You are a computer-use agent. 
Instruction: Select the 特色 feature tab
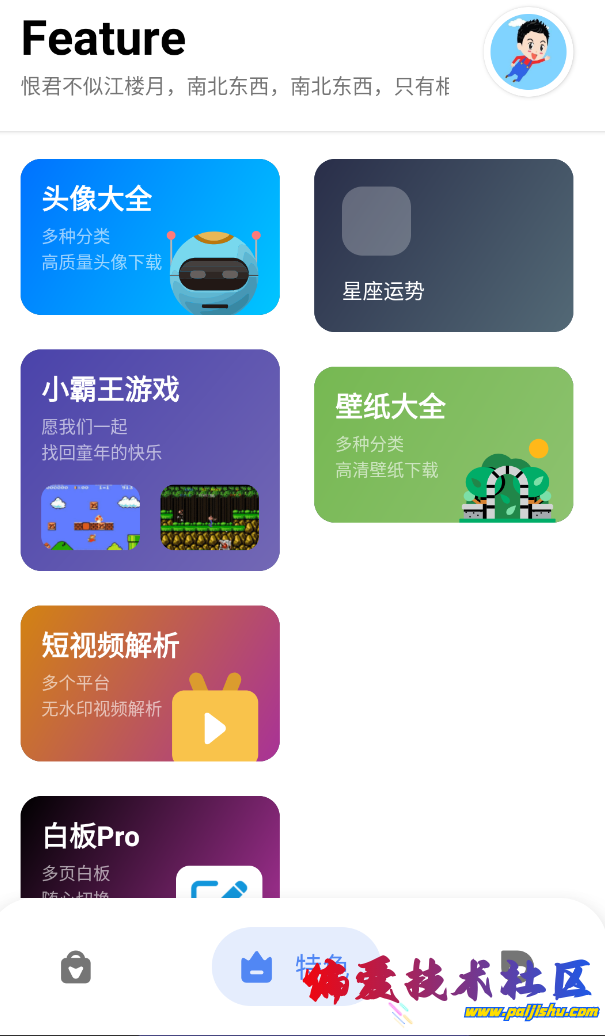pos(295,967)
